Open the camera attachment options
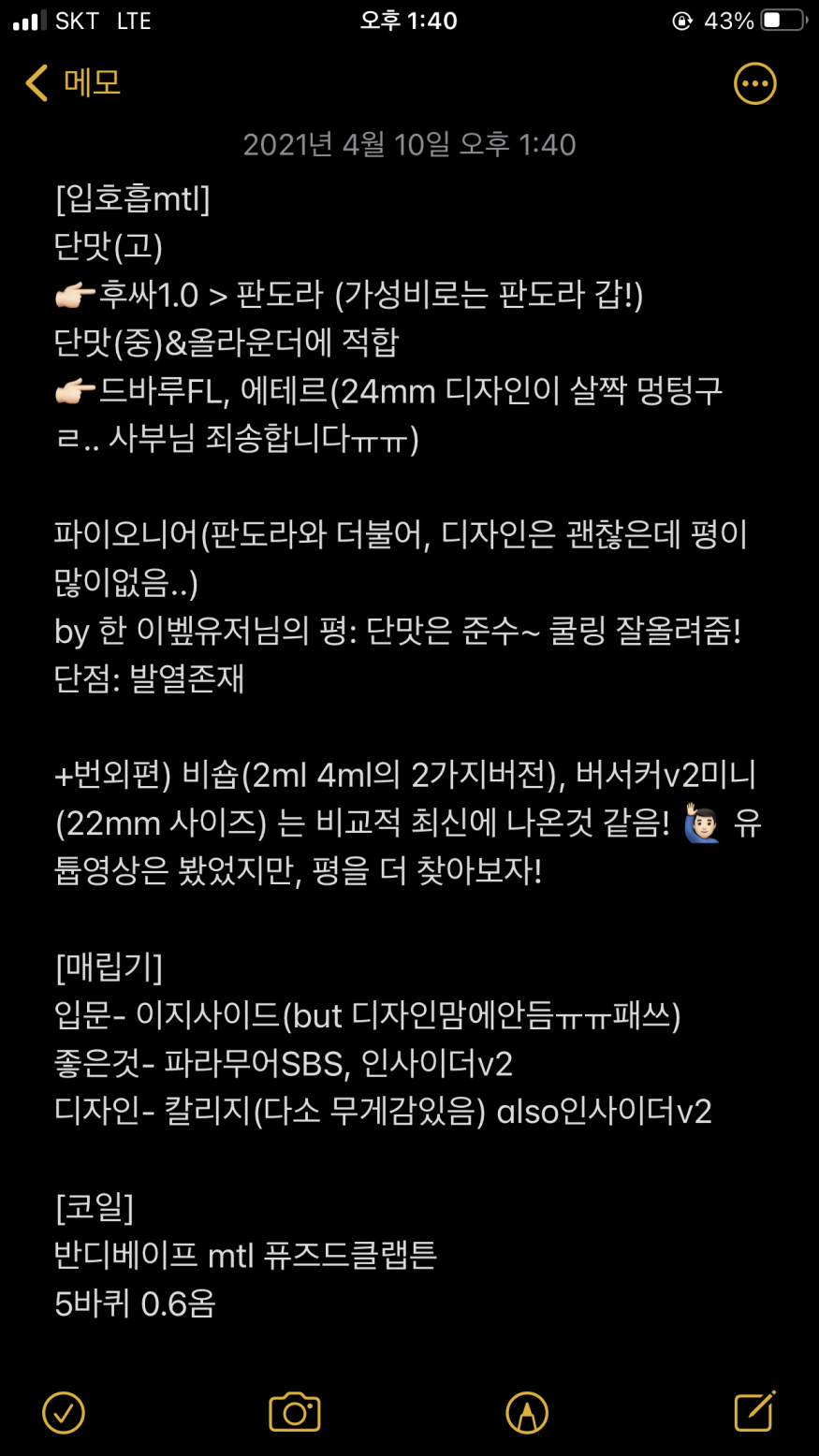 pyautogui.click(x=295, y=1412)
